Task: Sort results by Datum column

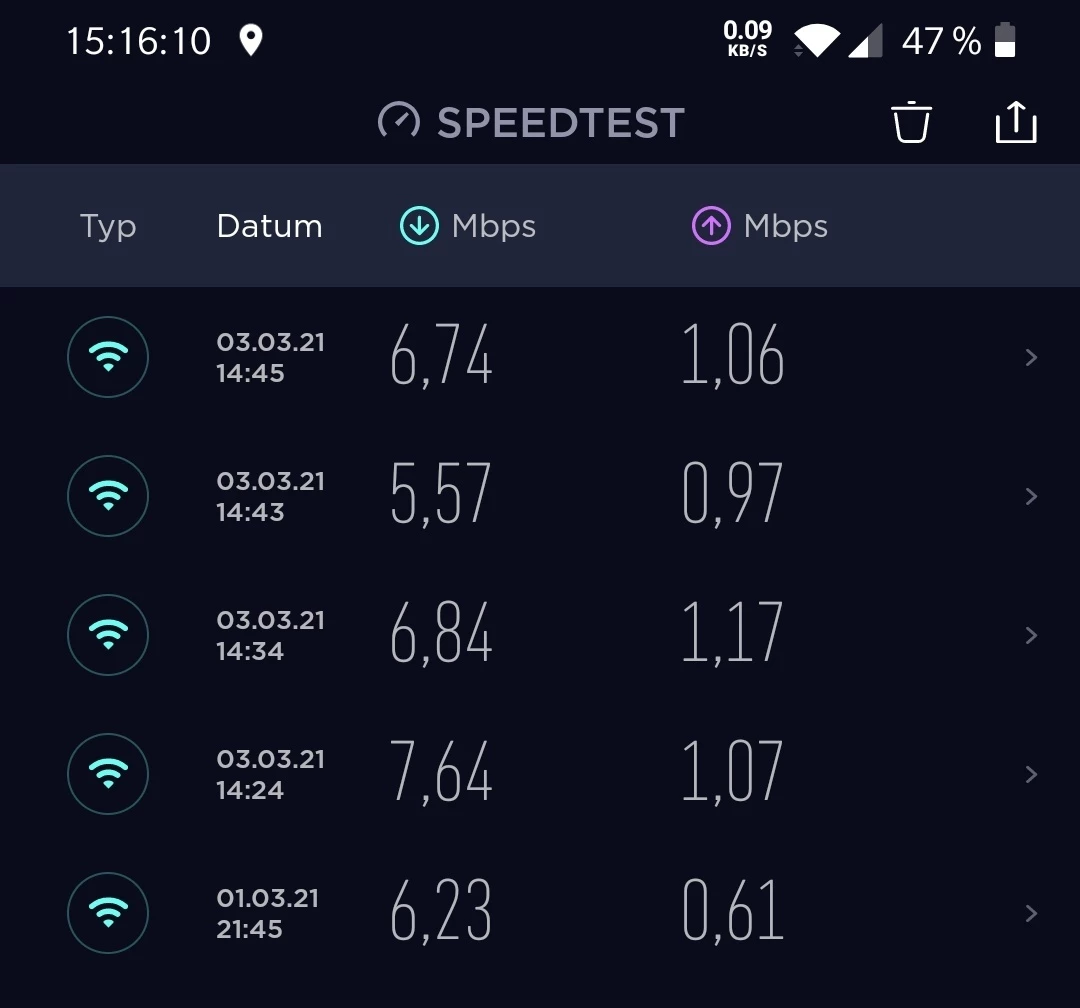Action: click(269, 227)
